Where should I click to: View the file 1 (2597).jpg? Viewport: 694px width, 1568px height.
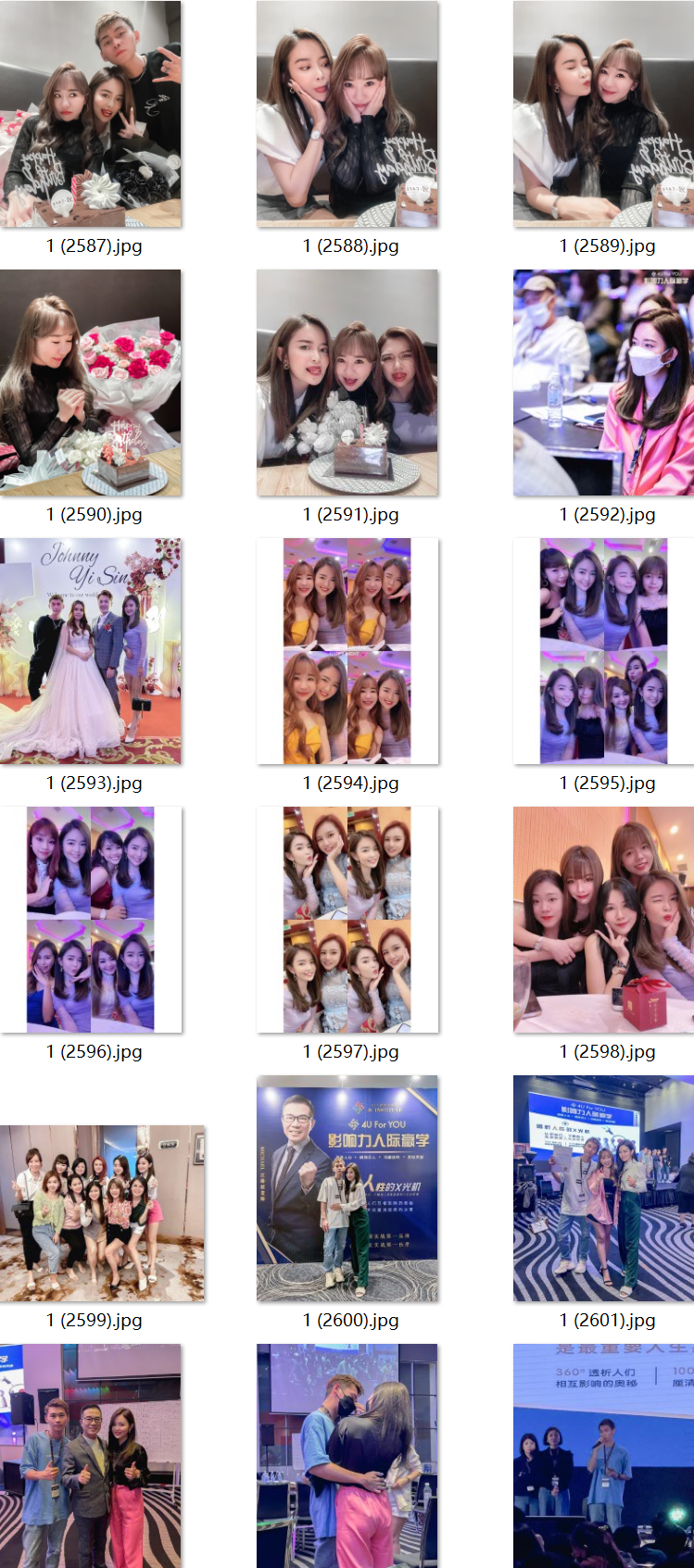coord(347,920)
